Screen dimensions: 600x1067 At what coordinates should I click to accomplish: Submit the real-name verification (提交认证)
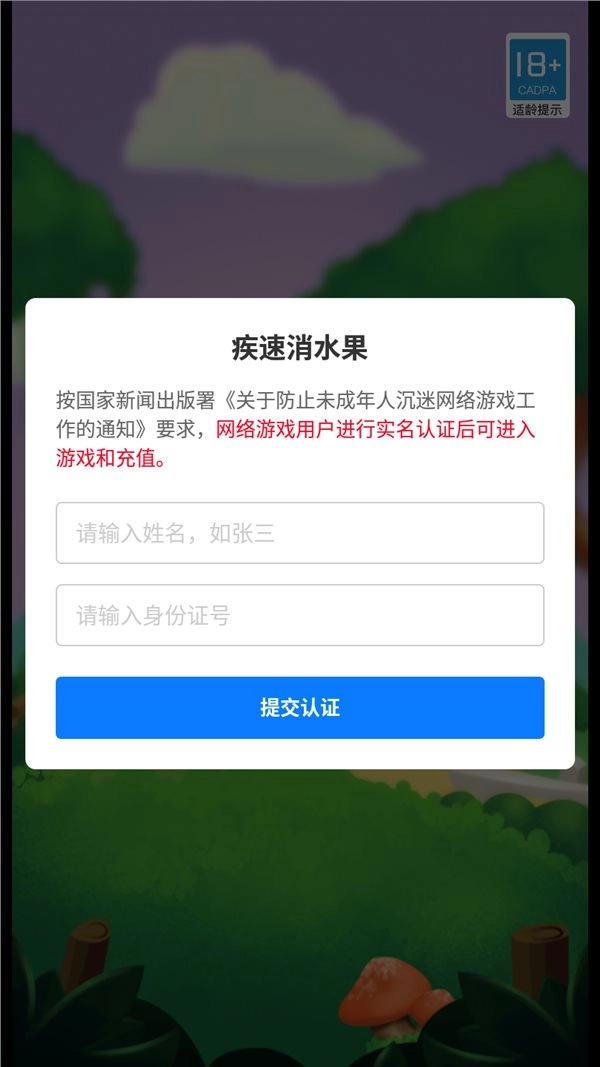click(299, 708)
